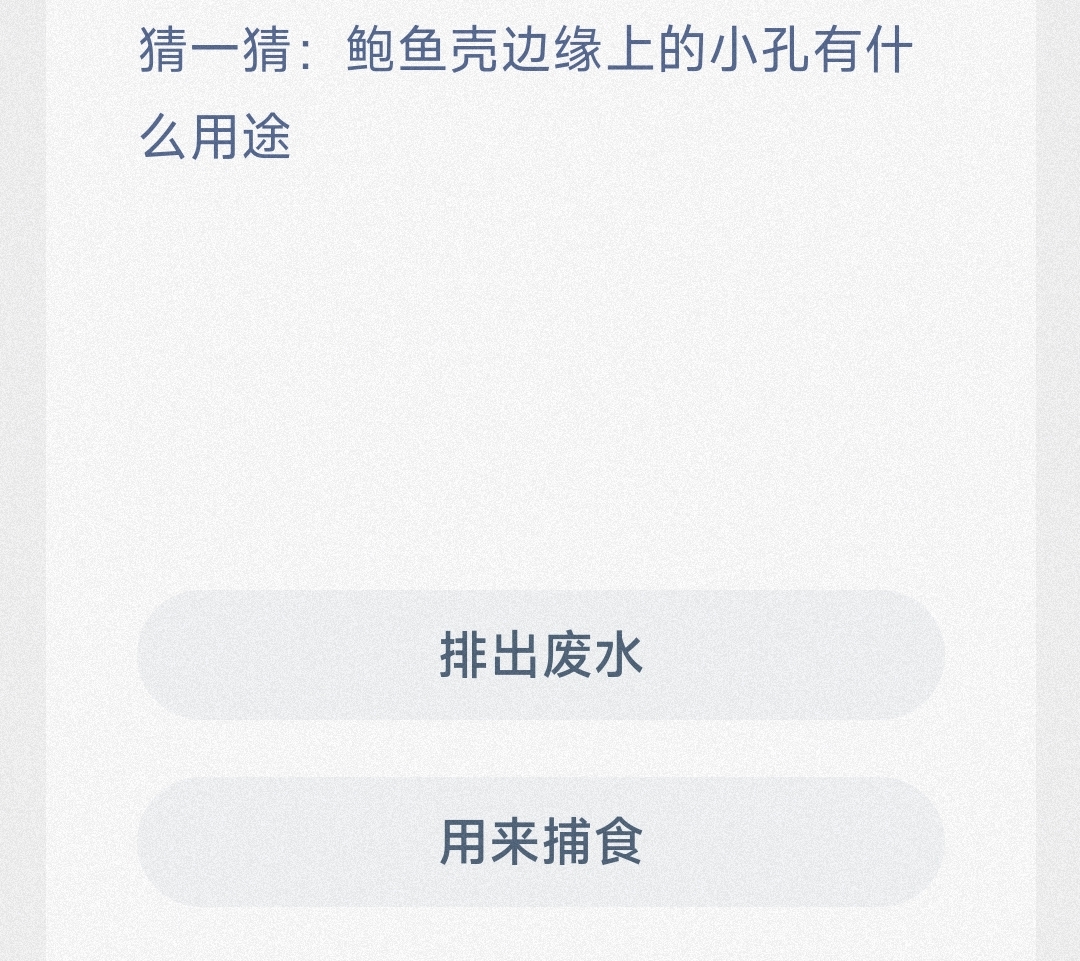Image resolution: width=1080 pixels, height=961 pixels.
Task: Choose the option 用来捕食
Action: click(540, 842)
